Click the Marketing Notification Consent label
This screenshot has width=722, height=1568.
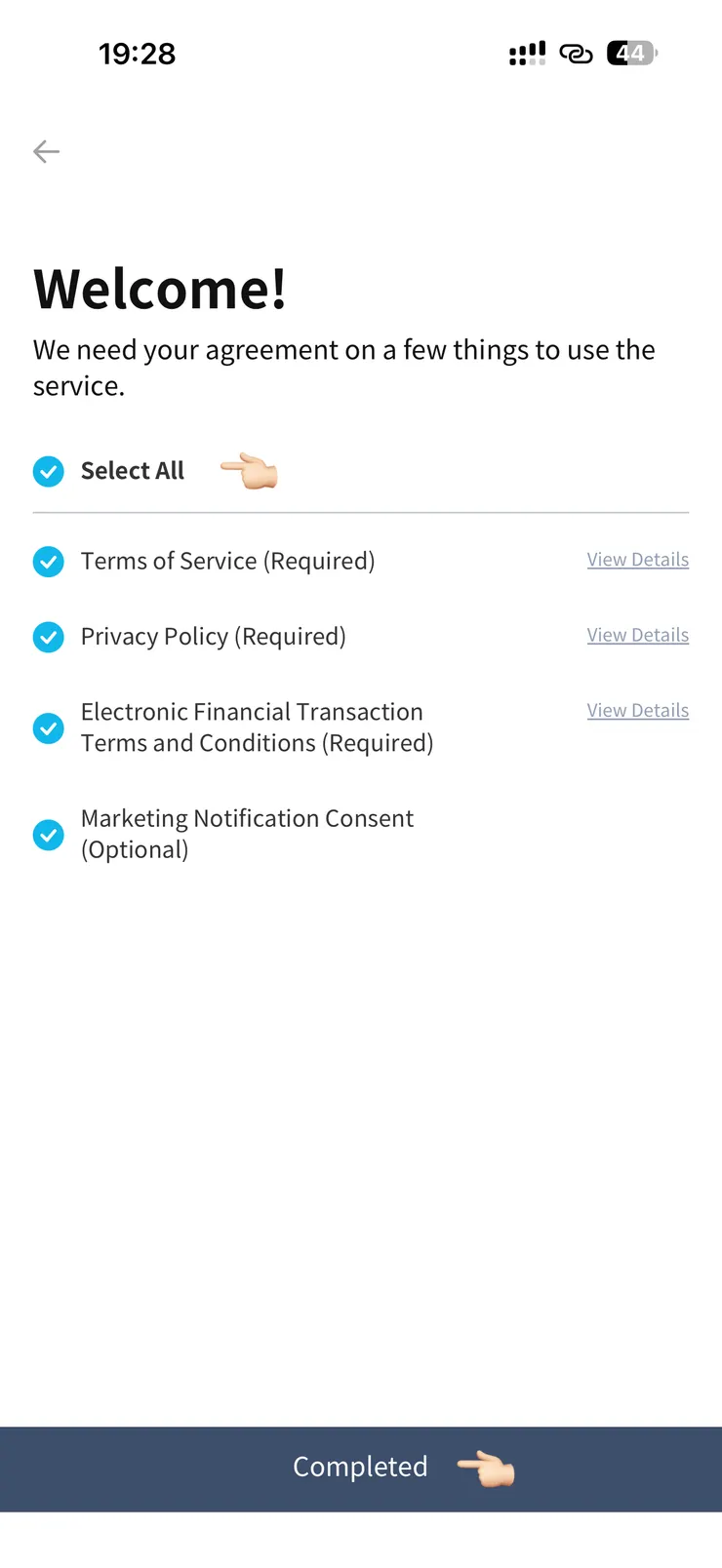248,834
